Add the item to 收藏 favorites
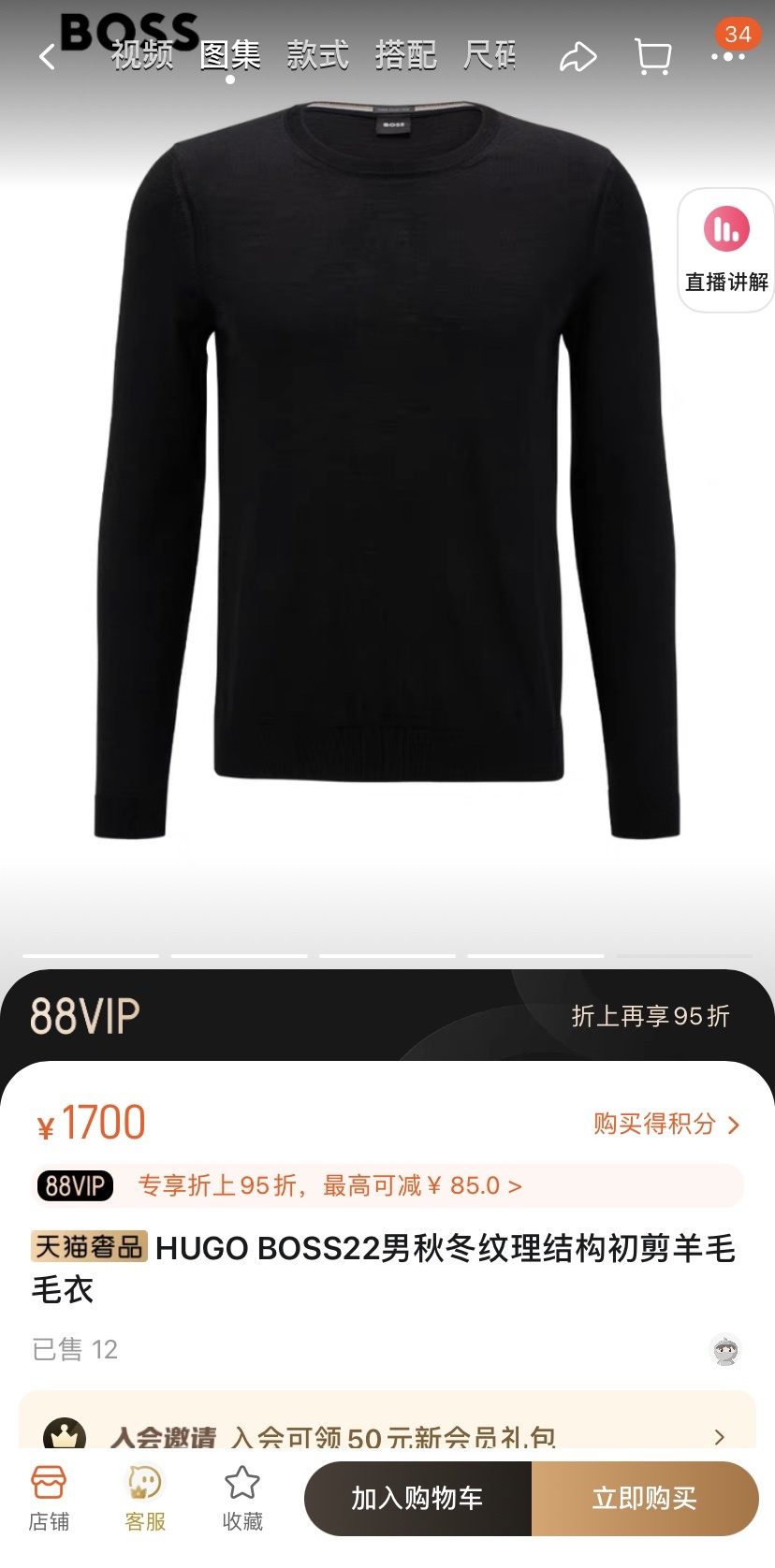This screenshot has width=775, height=1568. [x=242, y=1498]
